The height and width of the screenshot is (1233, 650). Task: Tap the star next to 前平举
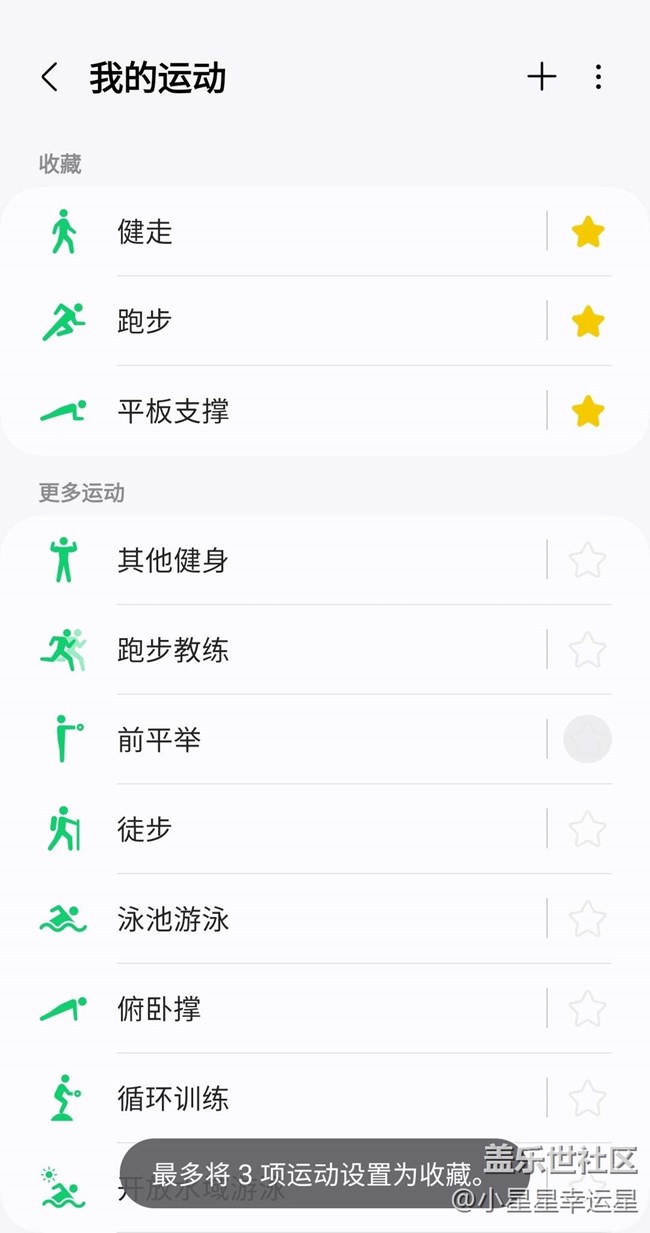pos(588,739)
